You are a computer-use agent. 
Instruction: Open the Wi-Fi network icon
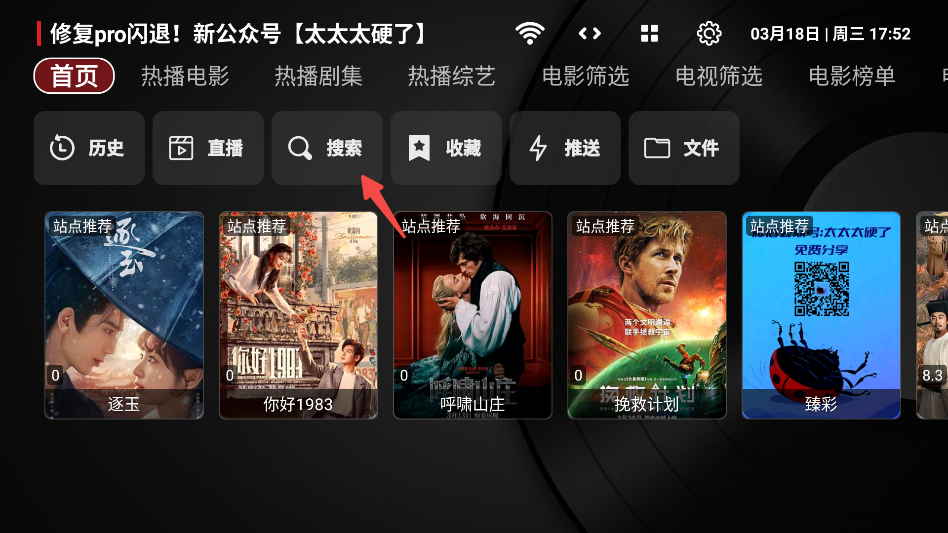click(530, 33)
